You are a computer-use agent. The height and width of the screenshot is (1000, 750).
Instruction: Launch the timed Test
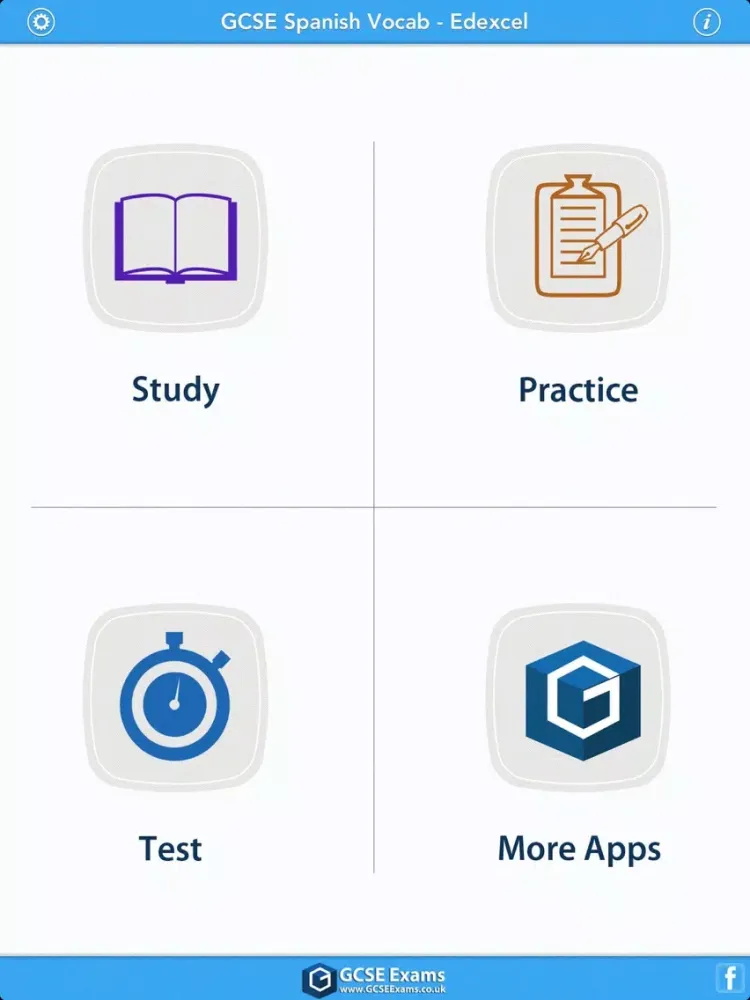click(176, 698)
